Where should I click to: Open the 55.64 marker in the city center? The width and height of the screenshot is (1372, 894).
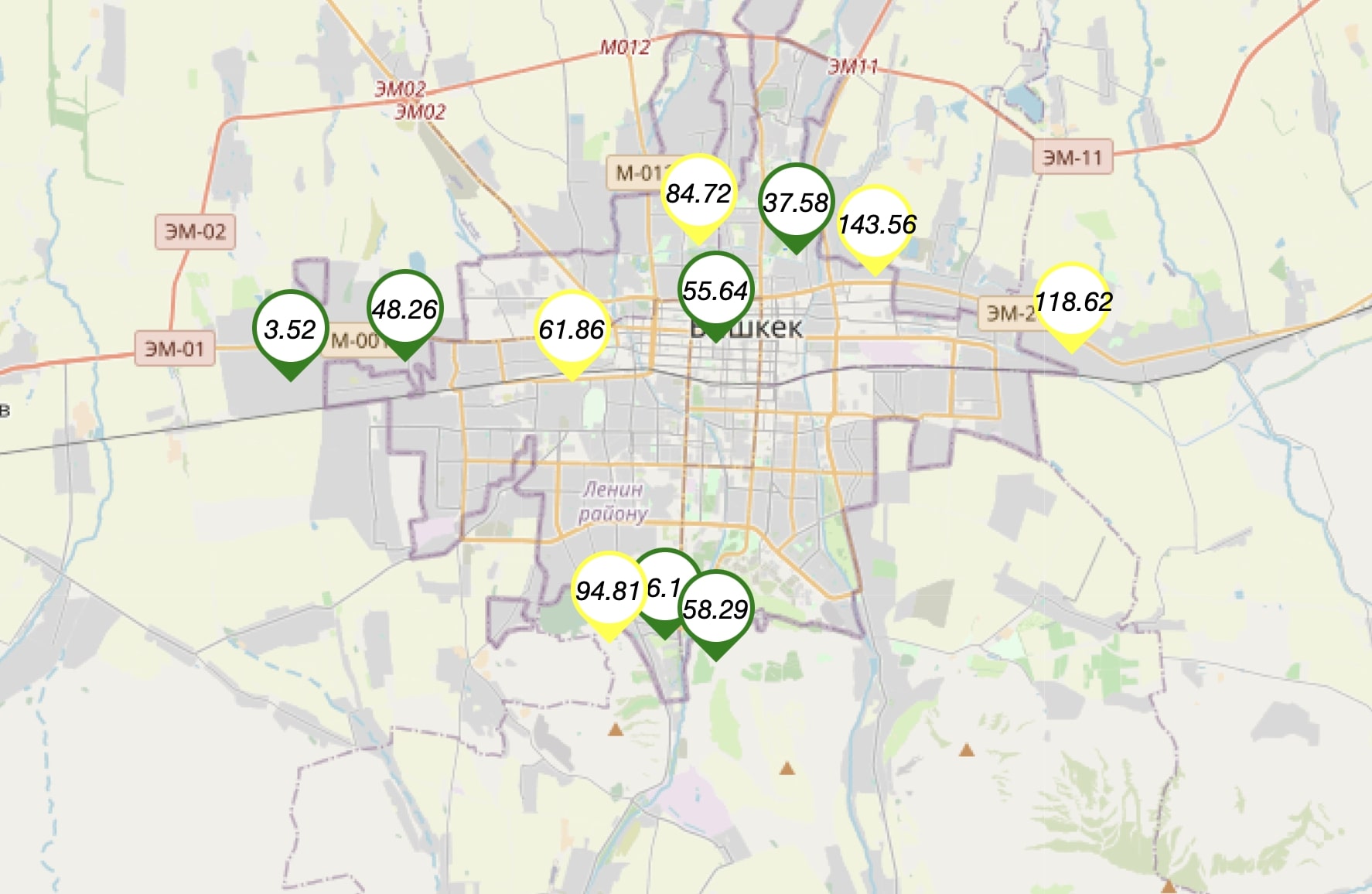[x=715, y=291]
